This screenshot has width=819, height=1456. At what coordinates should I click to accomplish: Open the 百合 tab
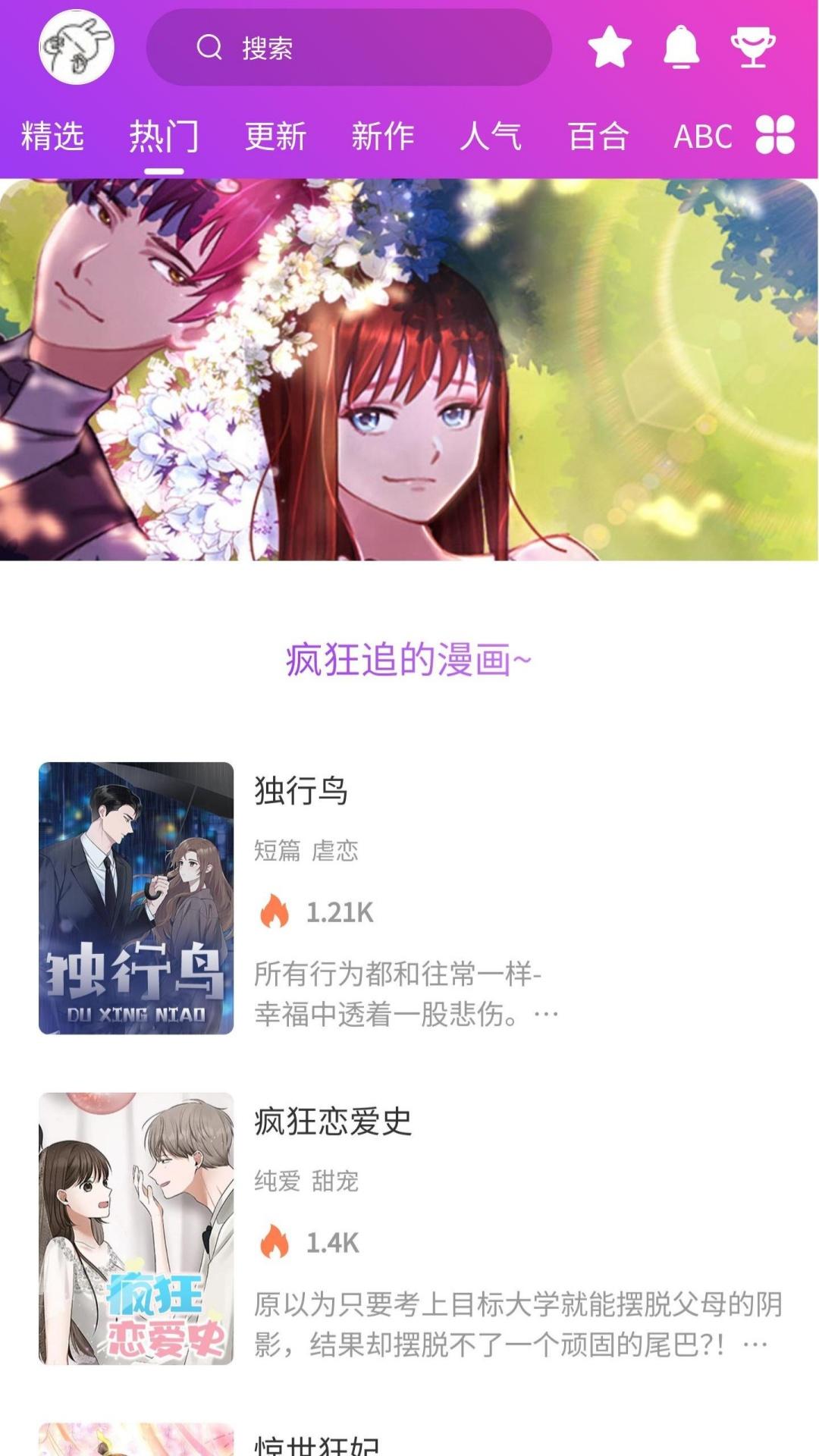pos(598,136)
